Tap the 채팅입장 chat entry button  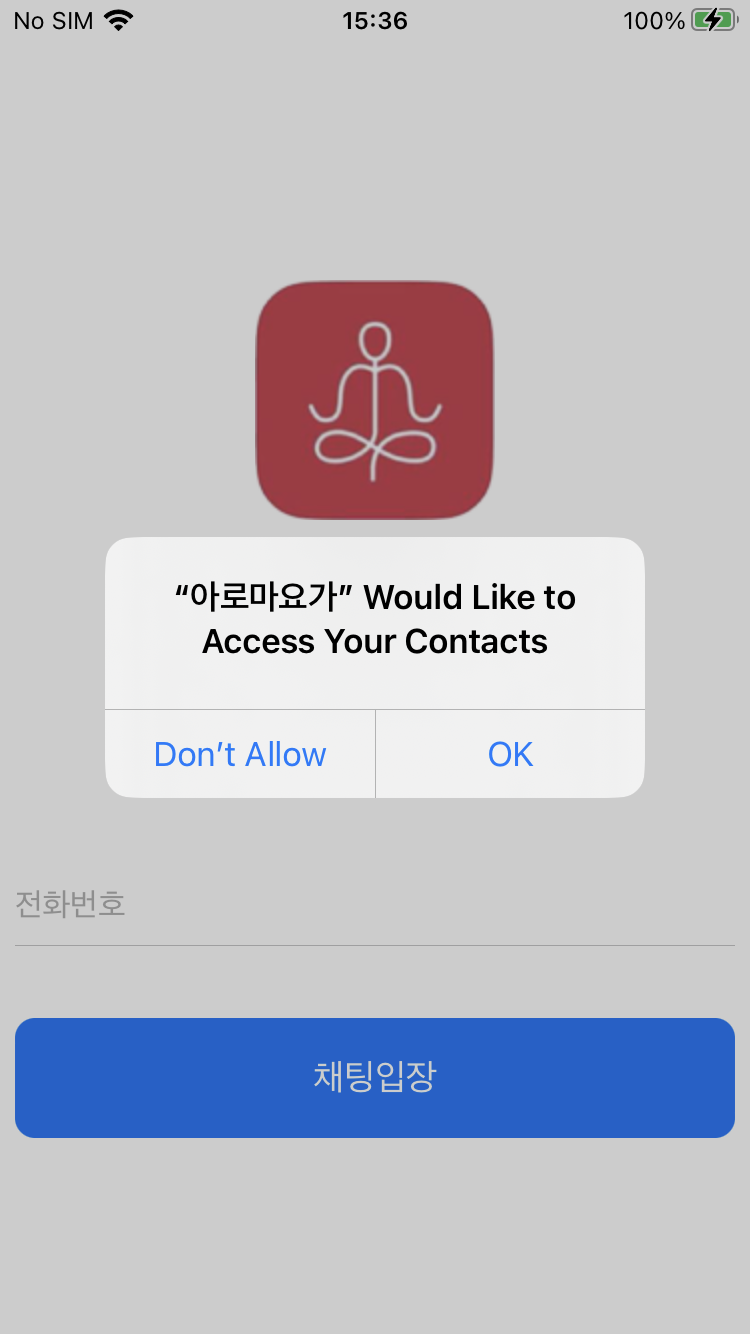coord(374,1077)
